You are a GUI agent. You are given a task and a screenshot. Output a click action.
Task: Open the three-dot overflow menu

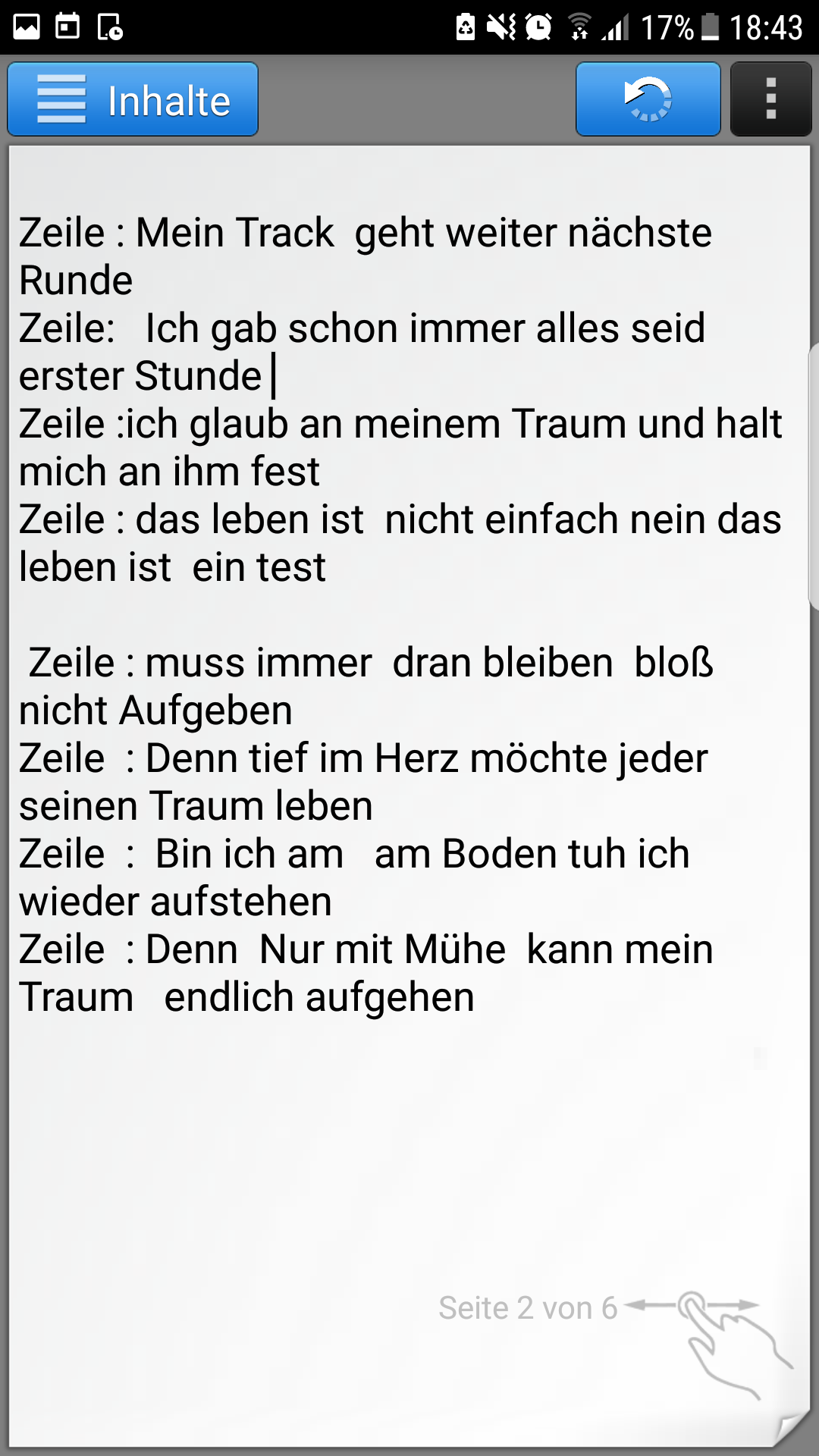pos(770,99)
